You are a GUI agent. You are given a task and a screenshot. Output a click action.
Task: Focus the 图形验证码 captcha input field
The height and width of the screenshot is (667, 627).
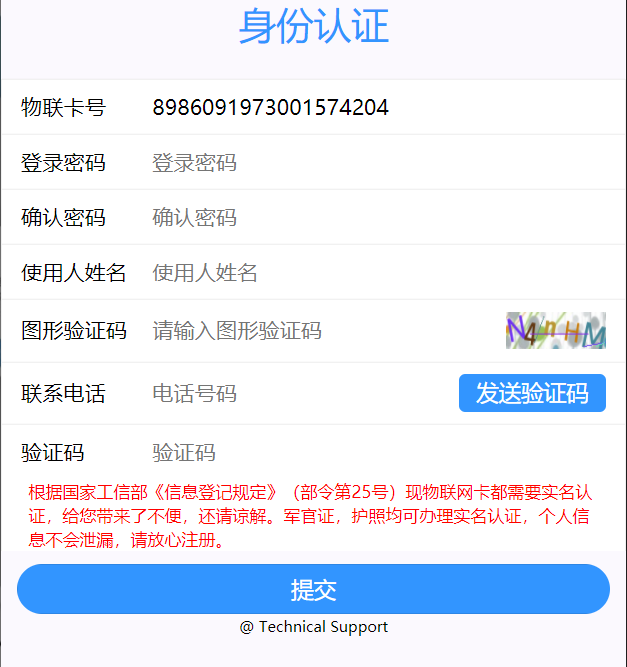click(x=320, y=331)
